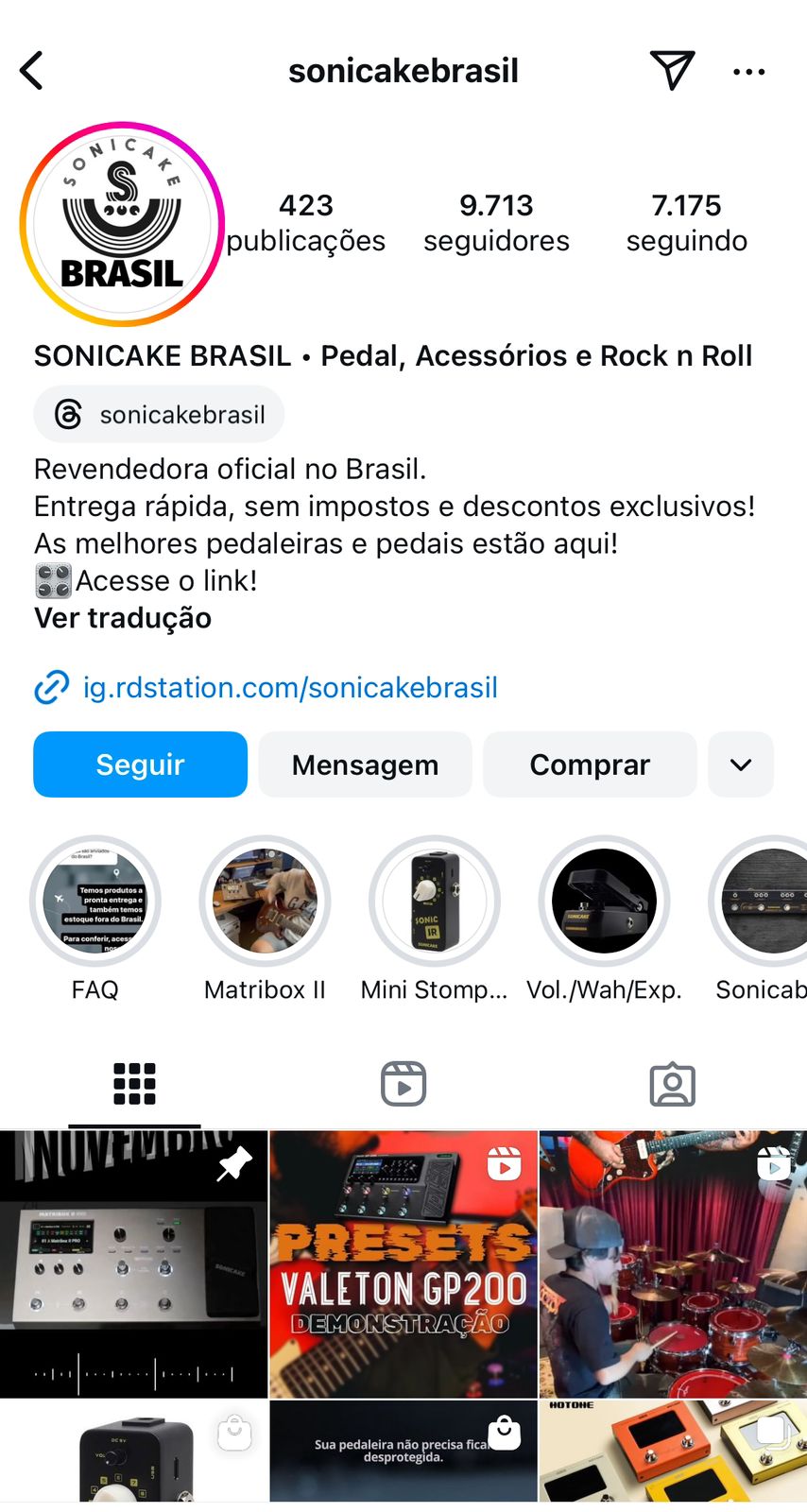This screenshot has width=807, height=1512.
Task: Tap Ver tradução to translate the bio
Action: 123,618
